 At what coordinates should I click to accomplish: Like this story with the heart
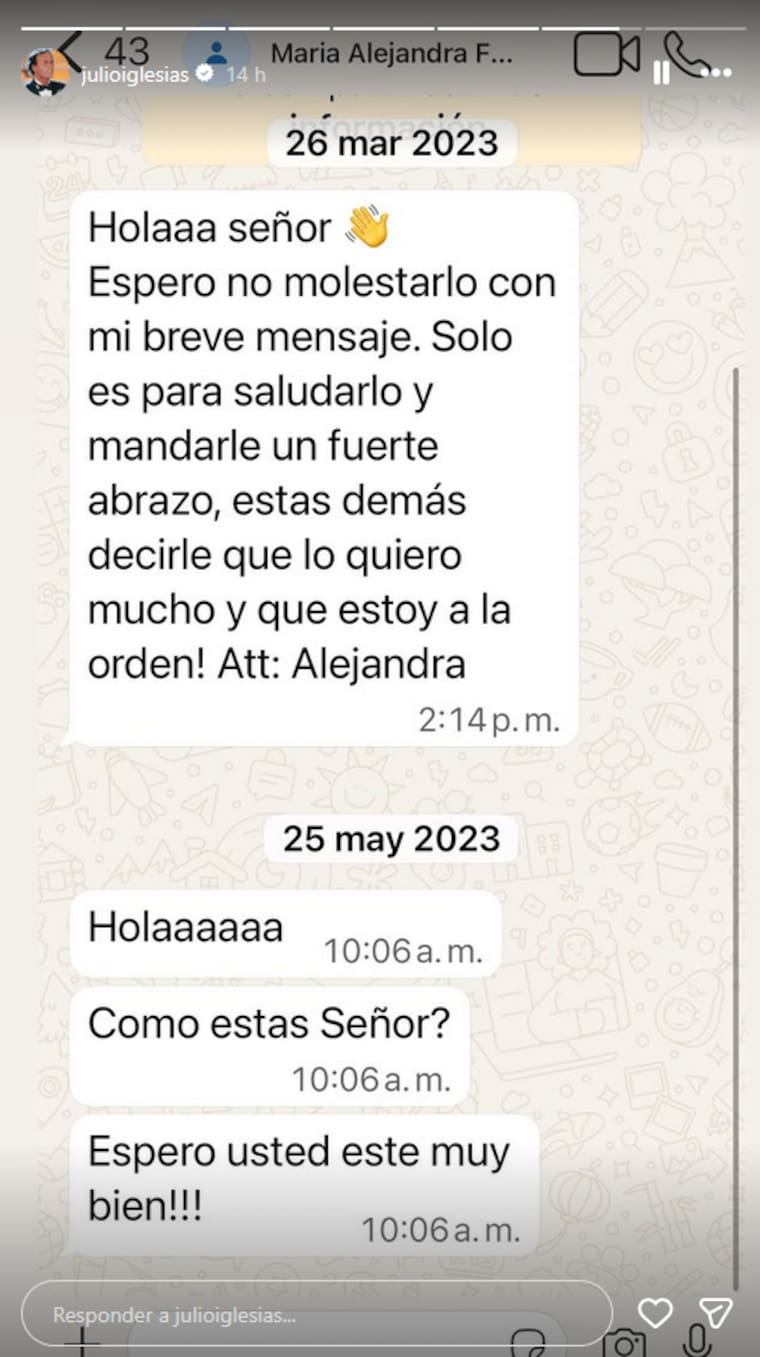coord(655,1313)
